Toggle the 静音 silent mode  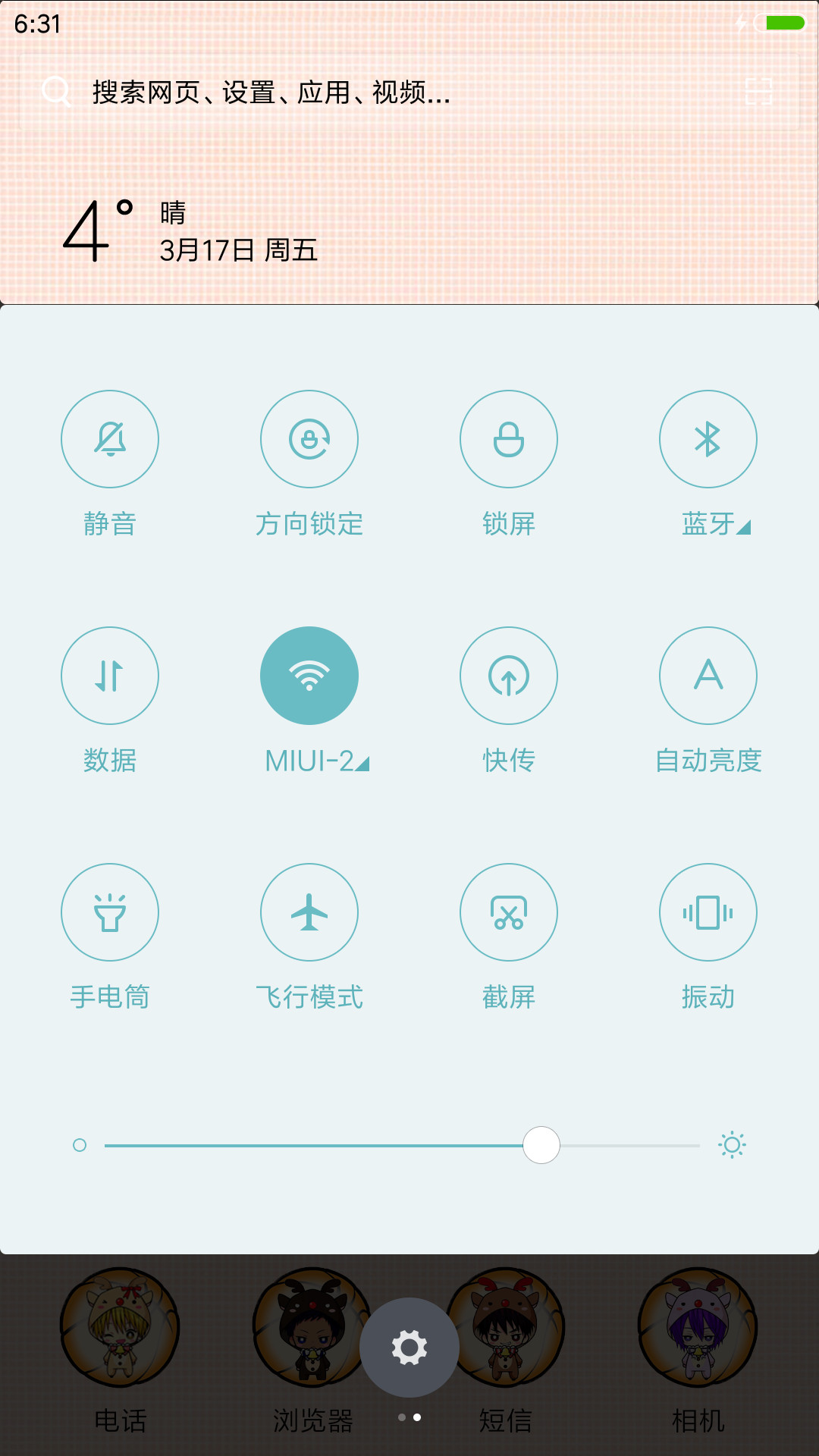(x=110, y=439)
